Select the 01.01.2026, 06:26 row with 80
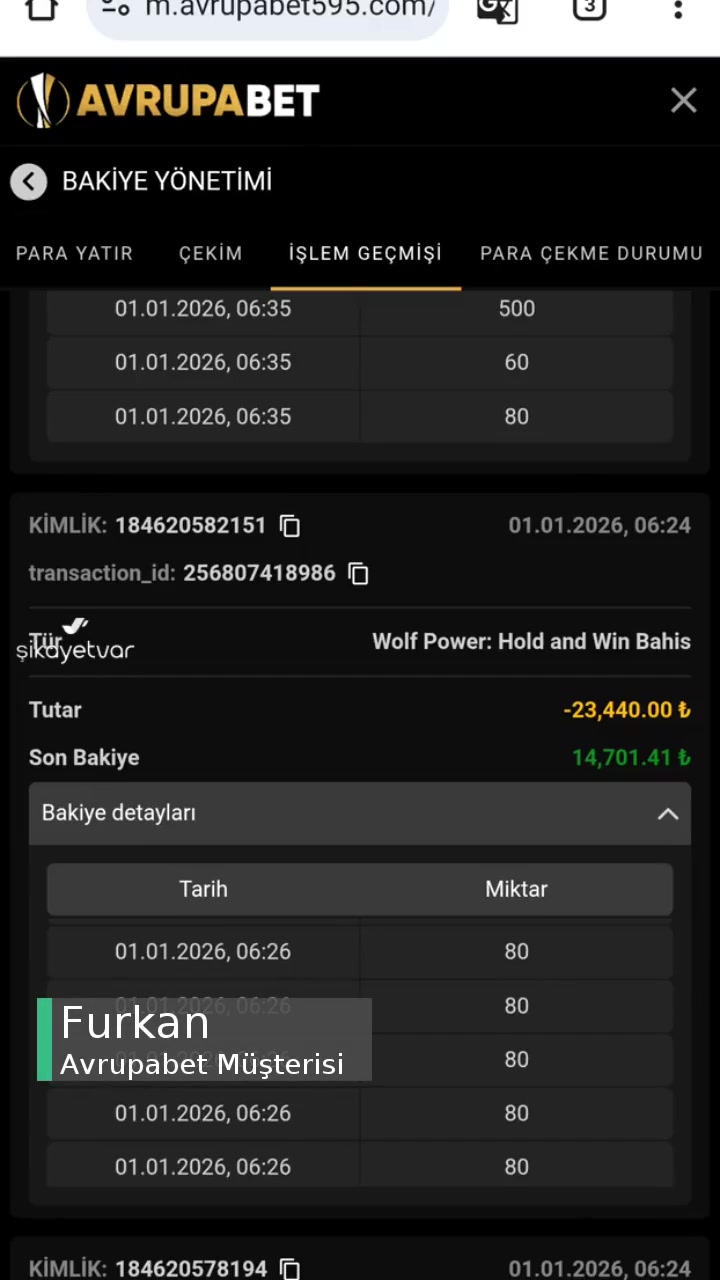Screen dimensions: 720x1280 pyautogui.click(x=360, y=951)
